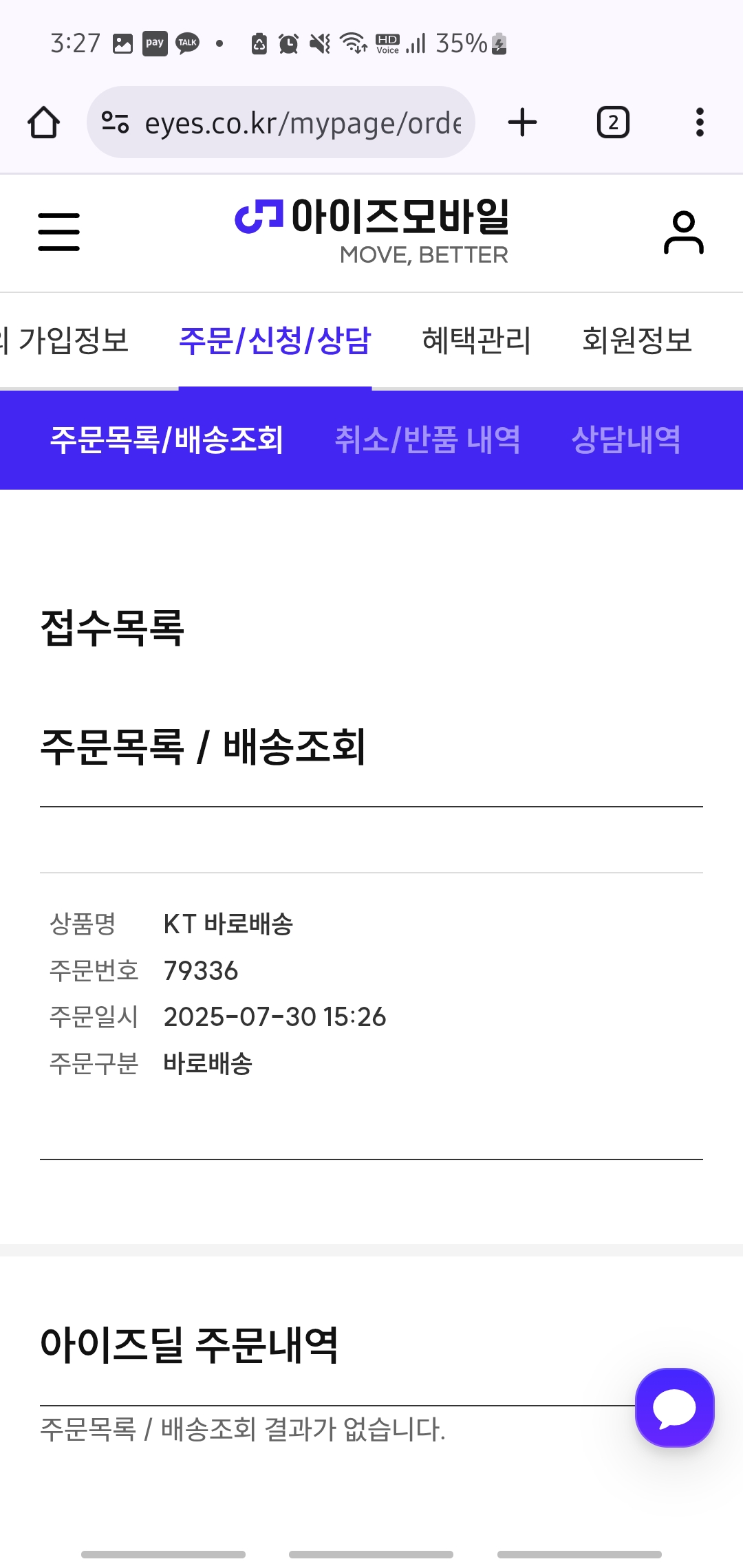Viewport: 743px width, 1568px height.
Task: Go to the 아이즈모바일 home logo
Action: pos(372,230)
